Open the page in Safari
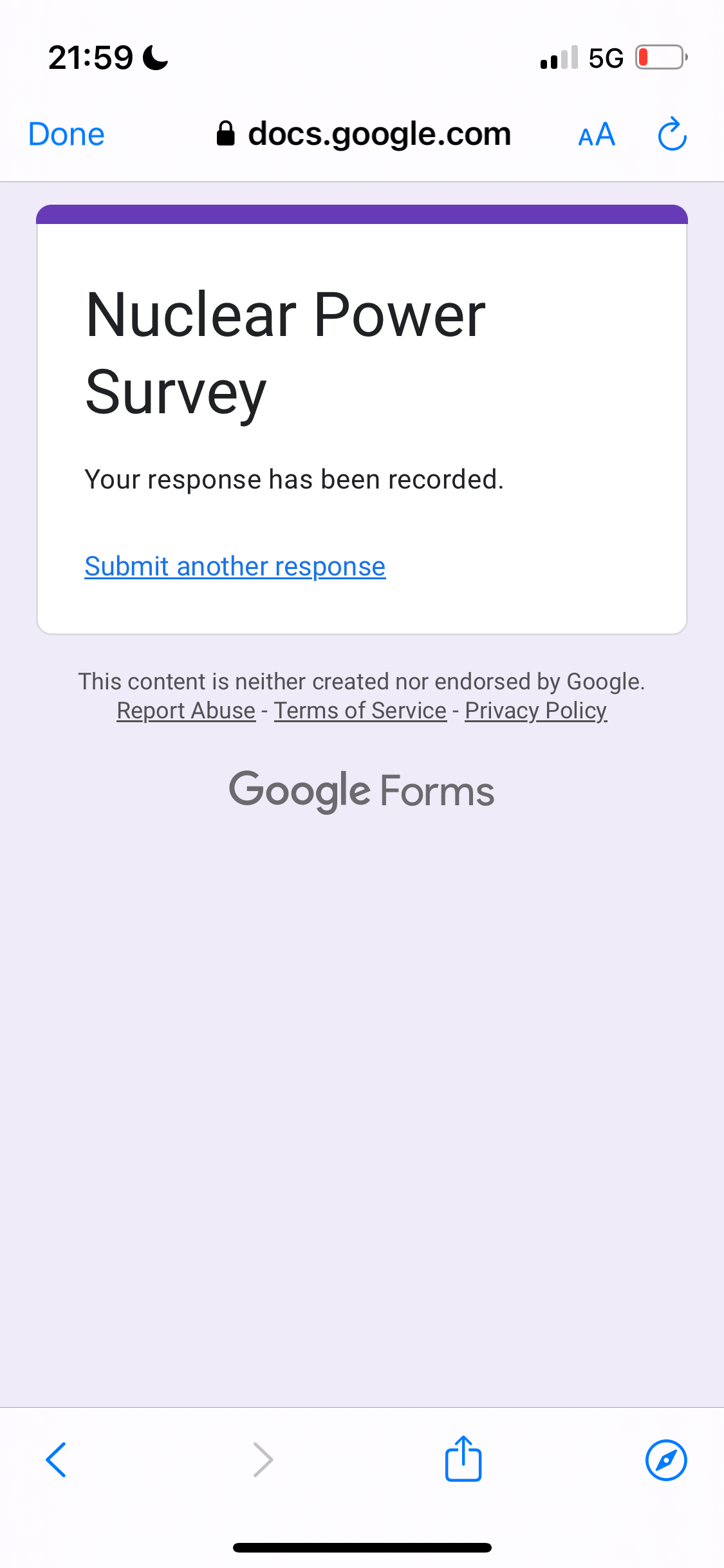The height and width of the screenshot is (1568, 724). (666, 1460)
